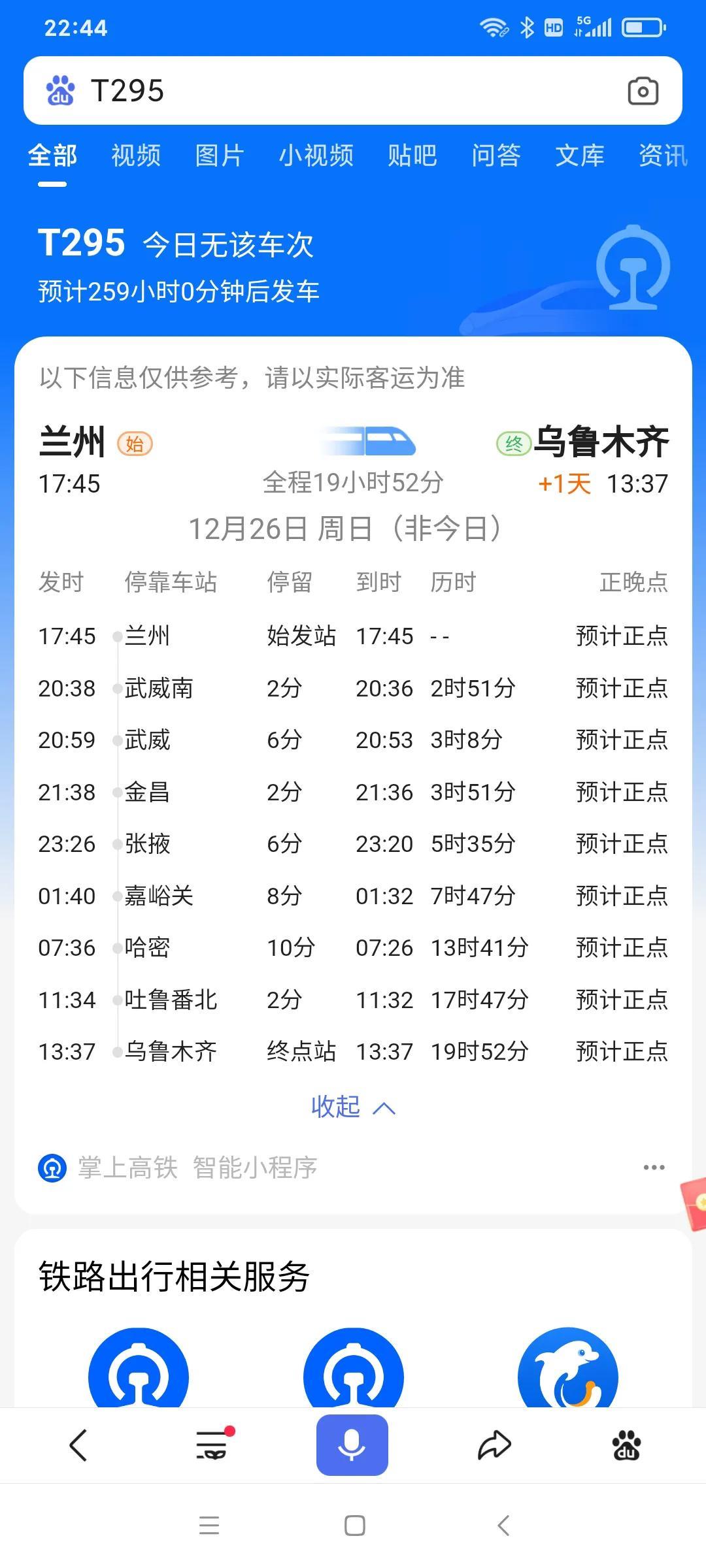Switch to the 文库 tab

[580, 155]
